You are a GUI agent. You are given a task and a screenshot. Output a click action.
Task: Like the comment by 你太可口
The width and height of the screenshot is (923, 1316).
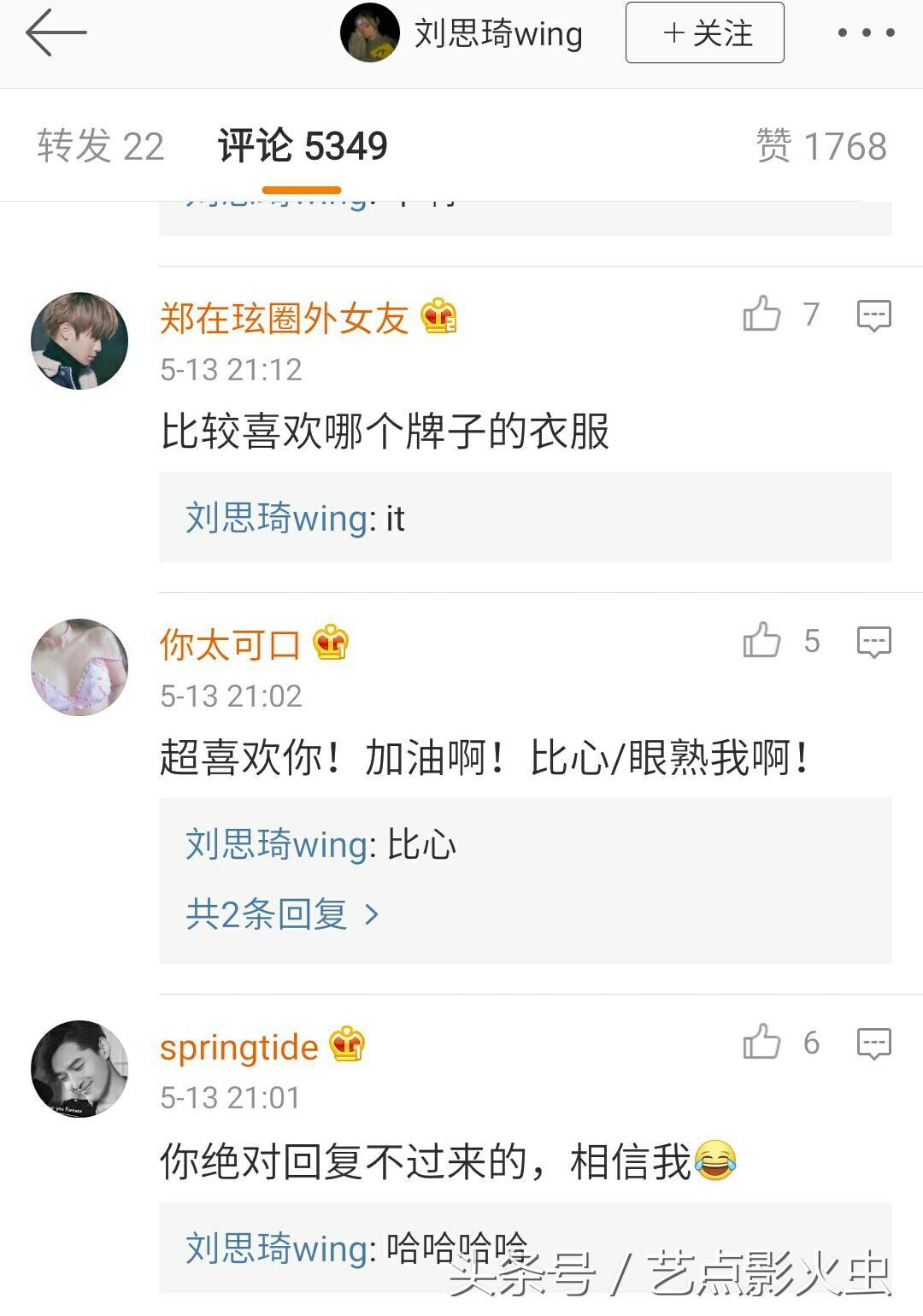click(x=761, y=641)
